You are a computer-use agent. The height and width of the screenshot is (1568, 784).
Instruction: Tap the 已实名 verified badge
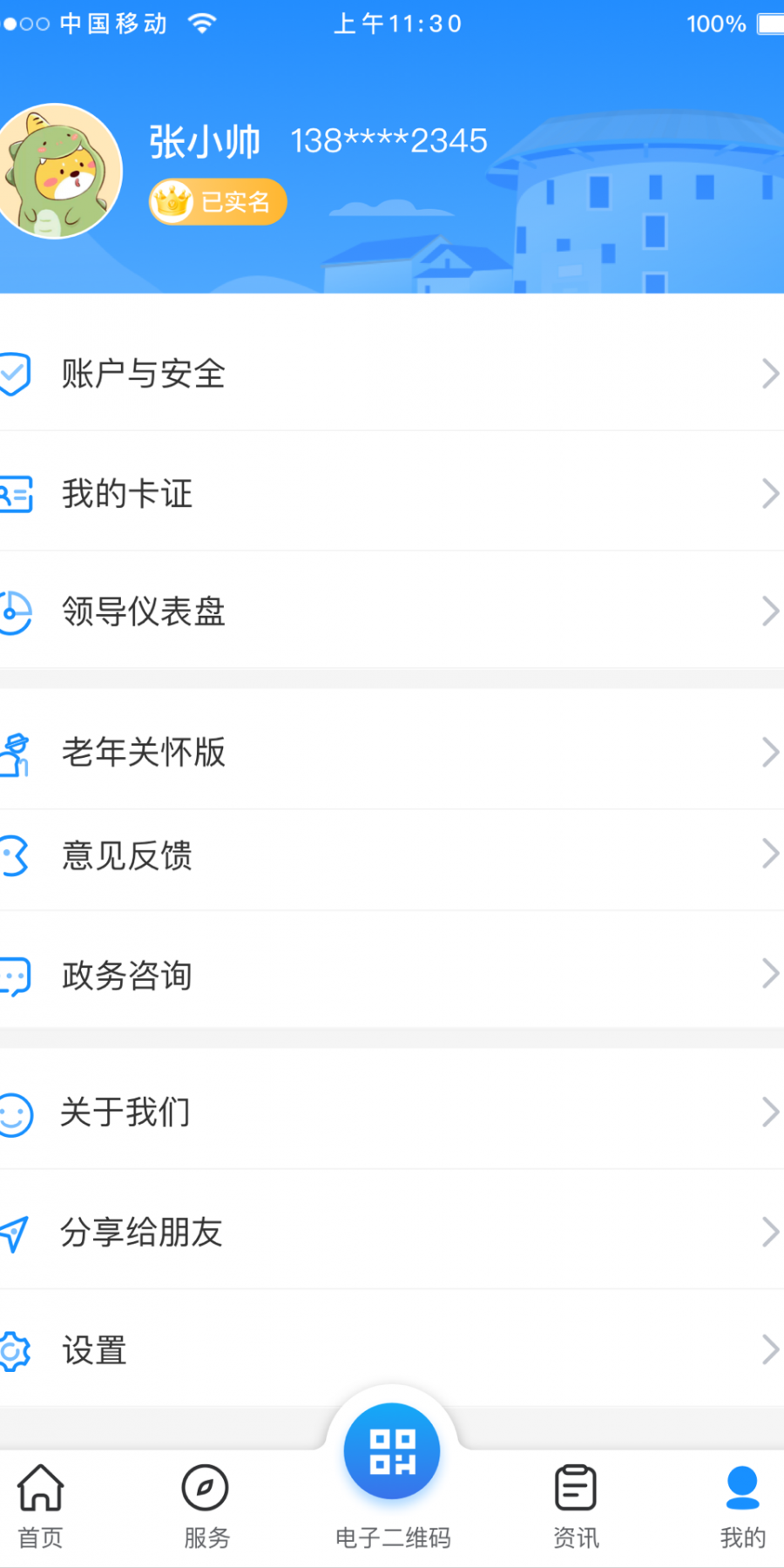[218, 202]
